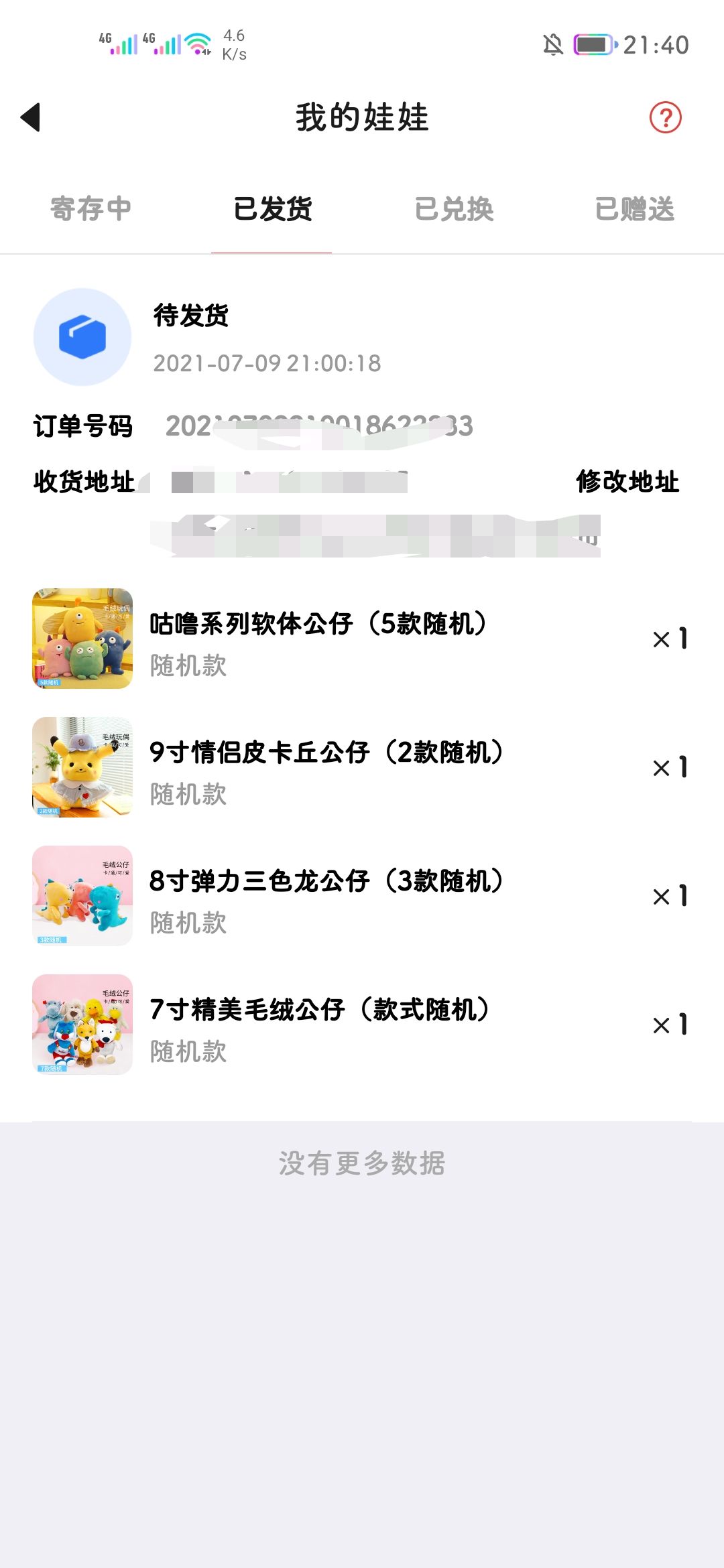Click the back arrow at top left

point(30,117)
